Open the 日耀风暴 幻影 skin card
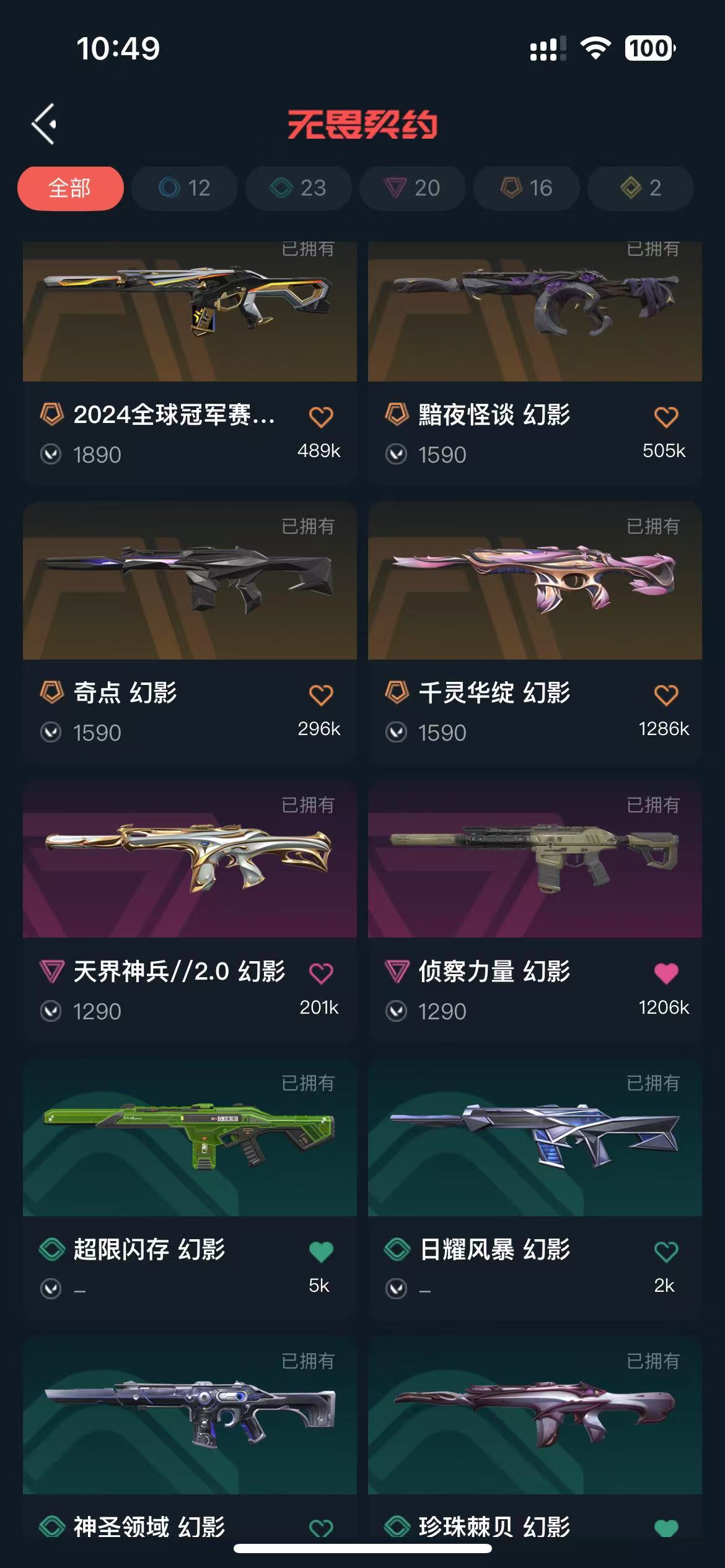 535,1139
